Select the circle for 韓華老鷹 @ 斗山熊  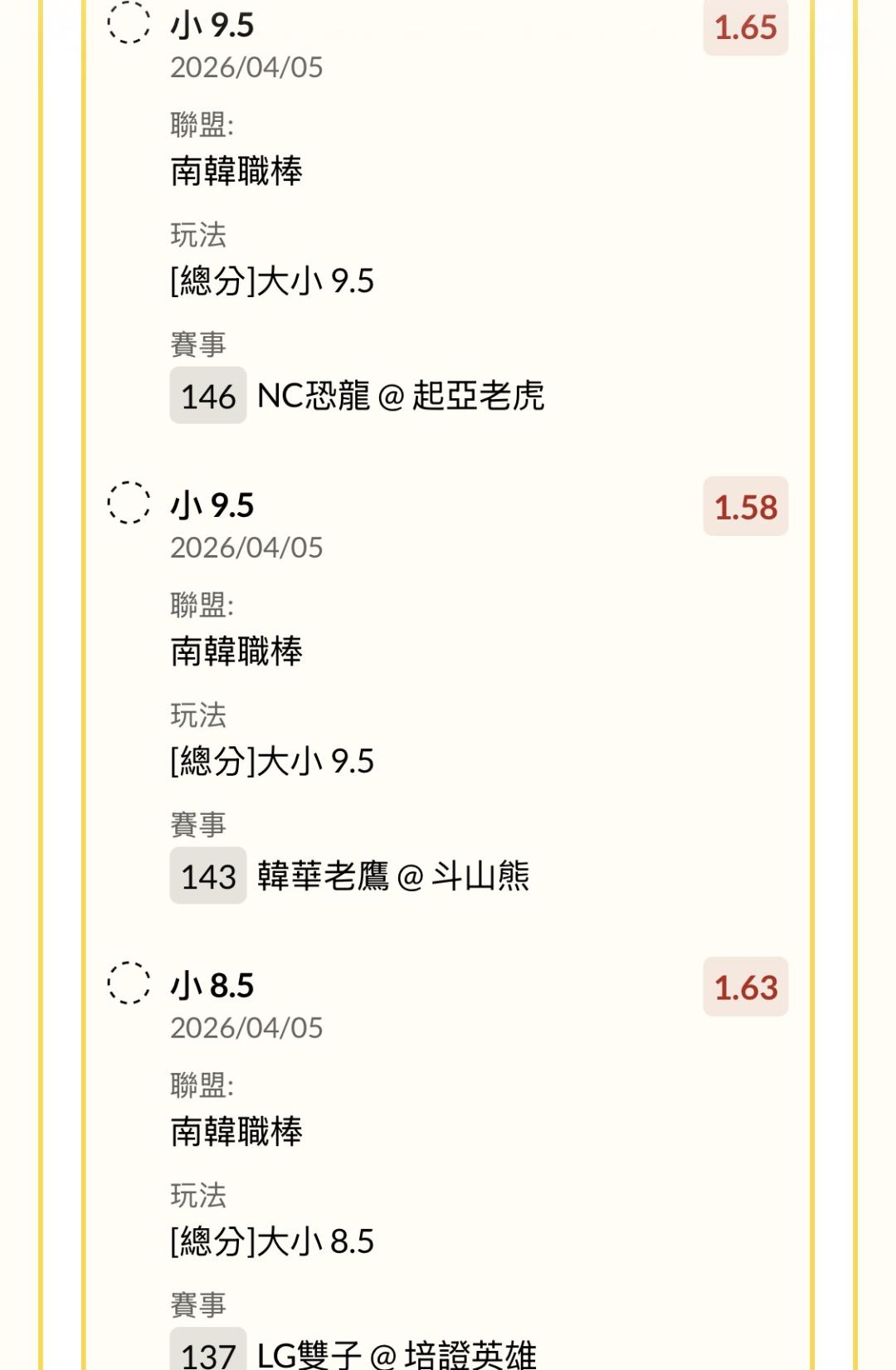point(129,503)
